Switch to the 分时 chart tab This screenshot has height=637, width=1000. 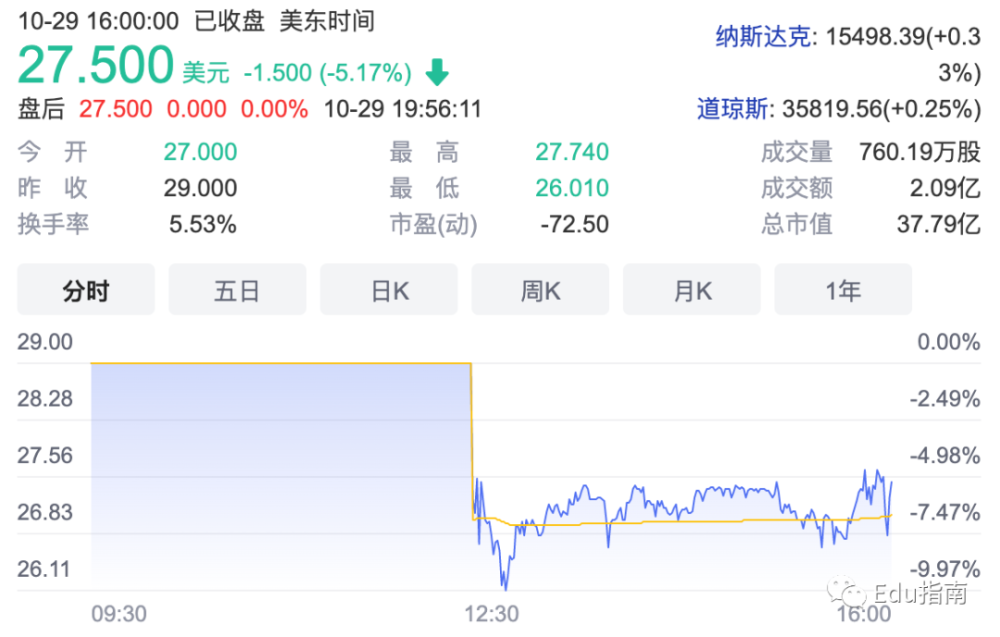(86, 291)
